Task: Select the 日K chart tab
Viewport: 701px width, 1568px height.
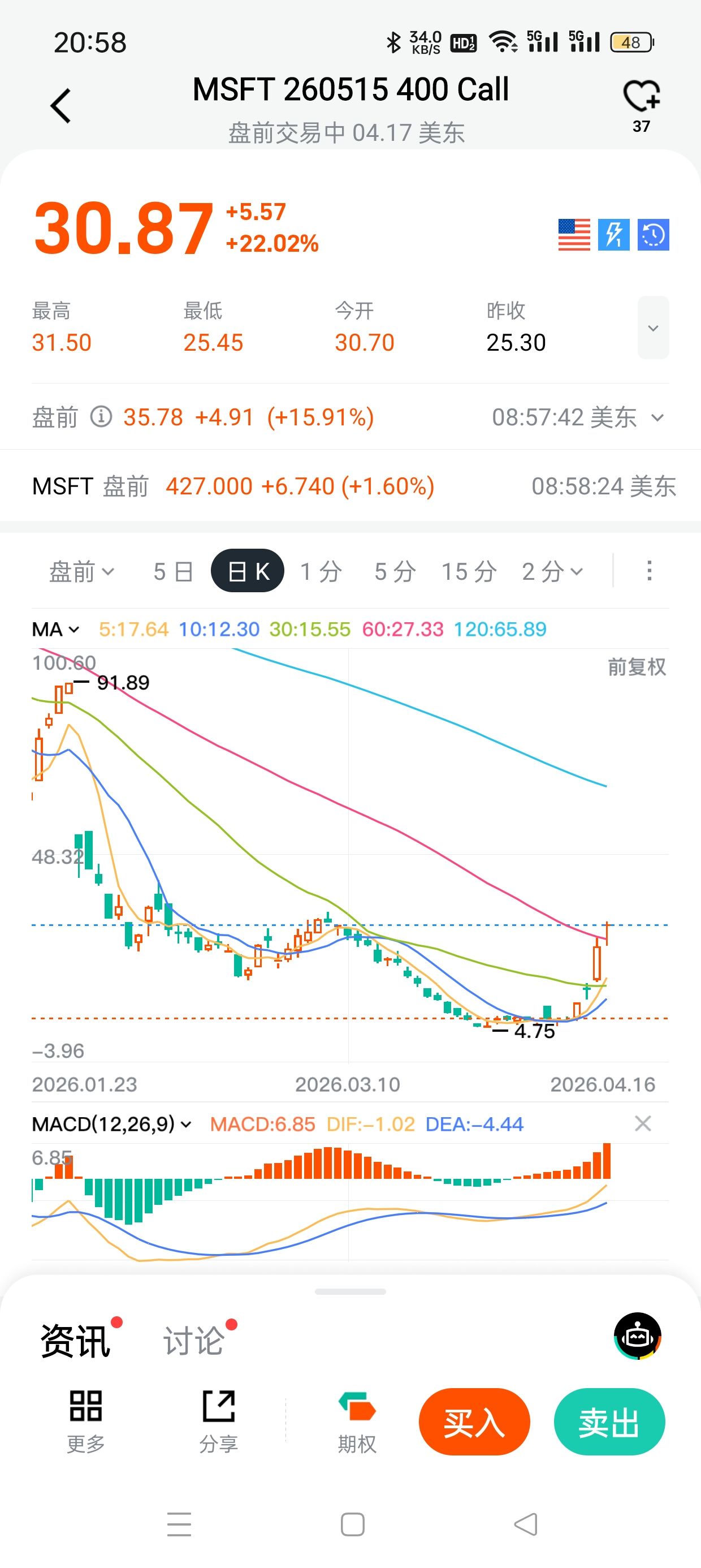Action: click(248, 571)
